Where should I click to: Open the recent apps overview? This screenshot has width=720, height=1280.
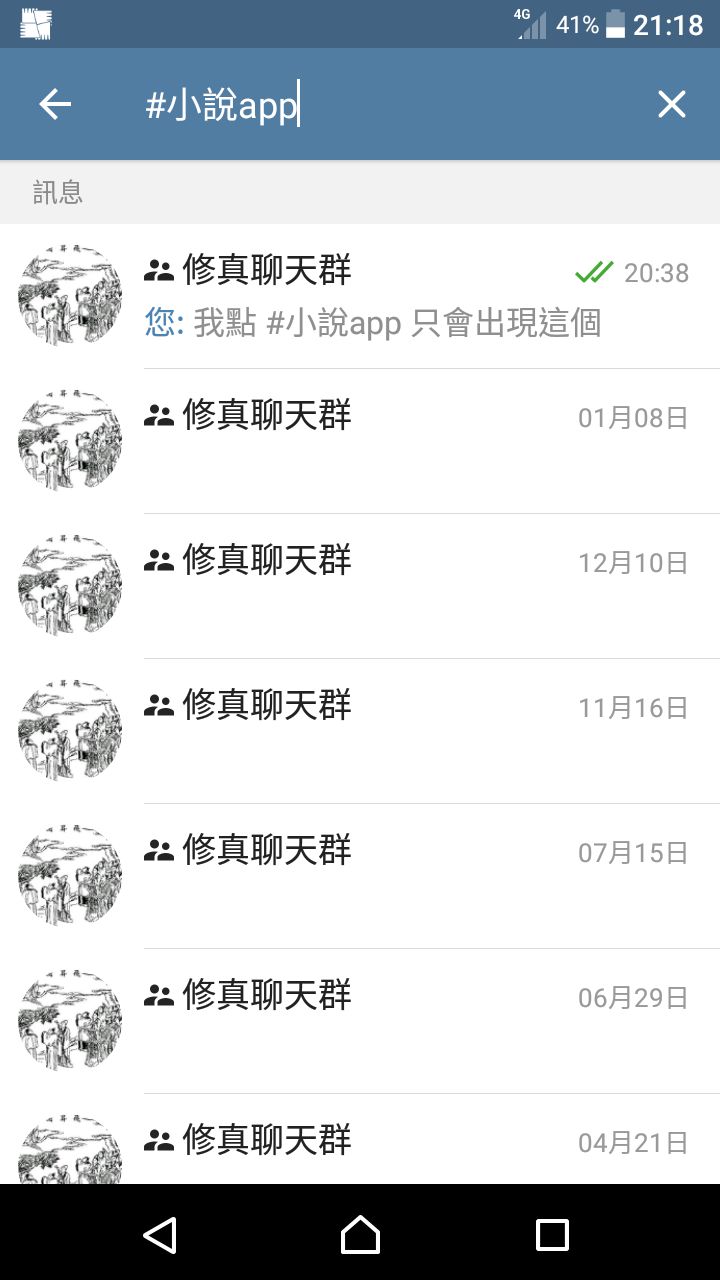(552, 1234)
